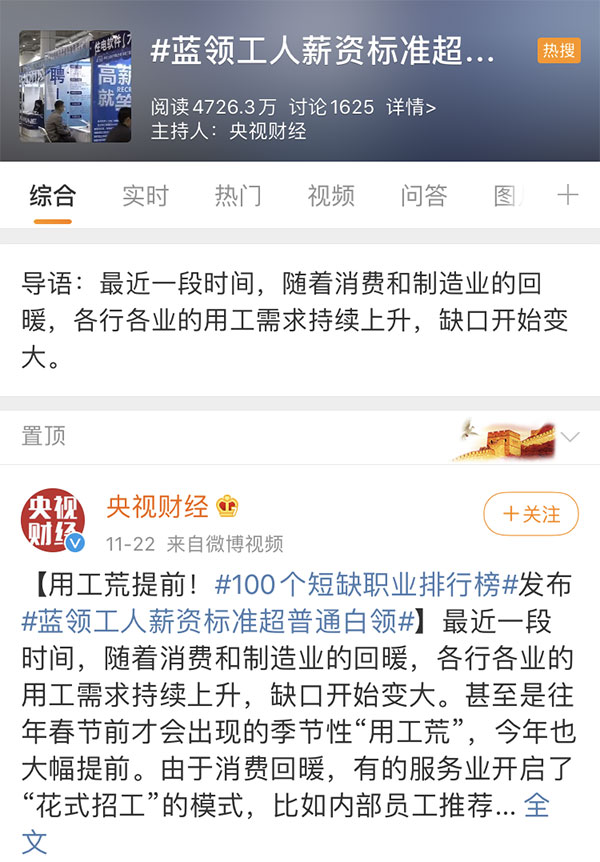This screenshot has height=862, width=600.
Task: Open hashtag #蓝领工人薪资标准超普通白领#
Action: (218, 622)
